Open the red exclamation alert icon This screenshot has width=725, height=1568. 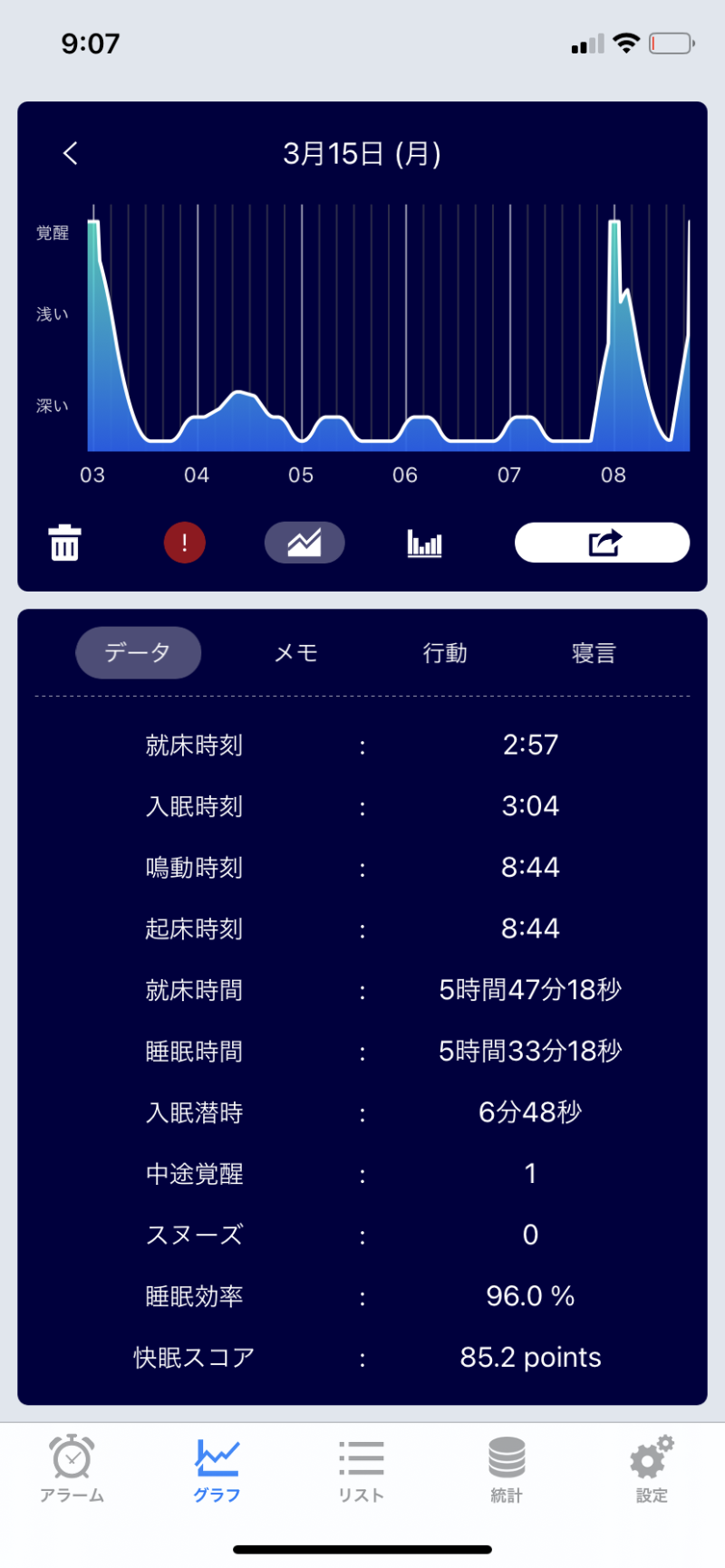(185, 544)
